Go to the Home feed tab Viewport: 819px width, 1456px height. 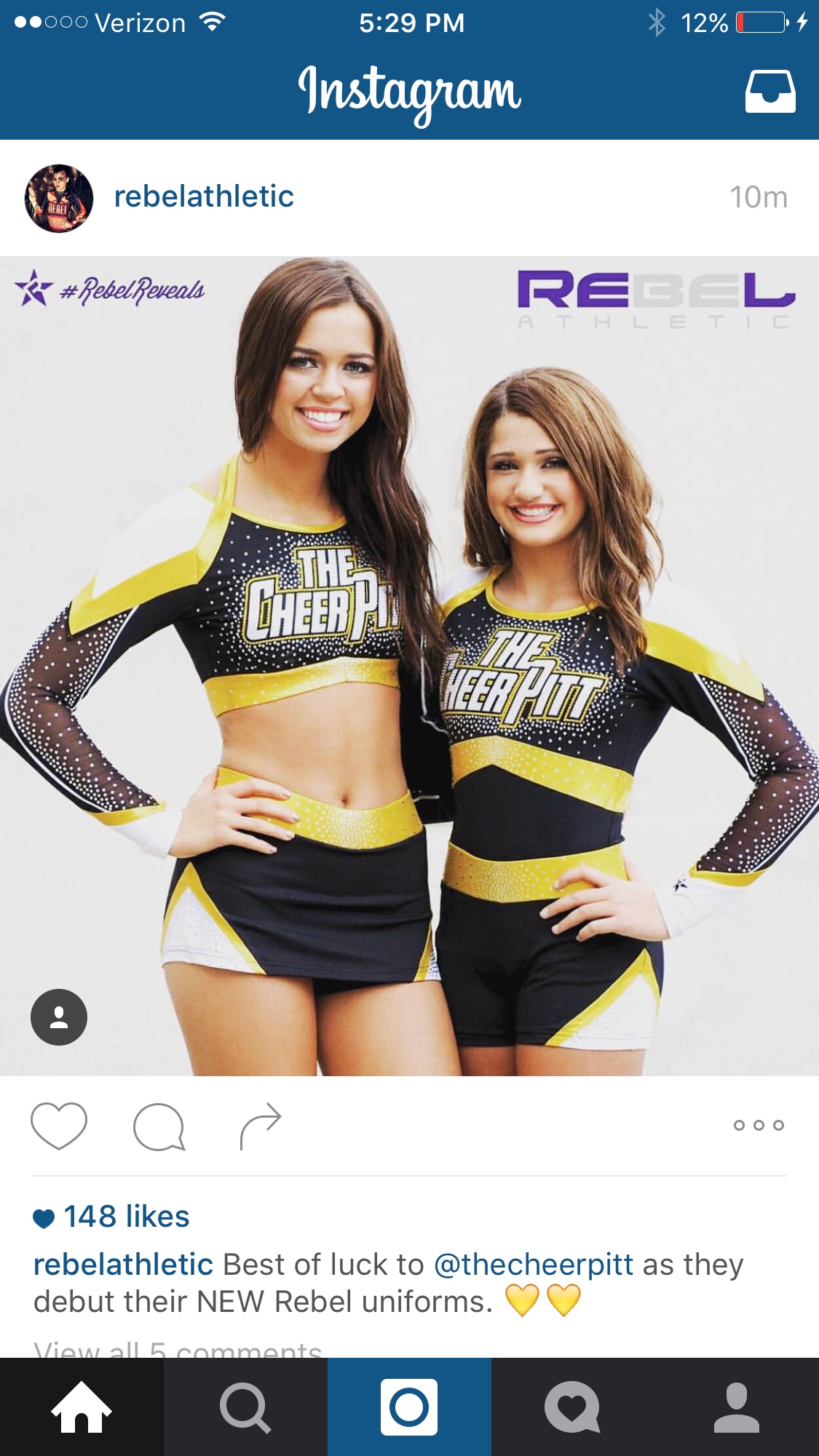[x=82, y=1407]
